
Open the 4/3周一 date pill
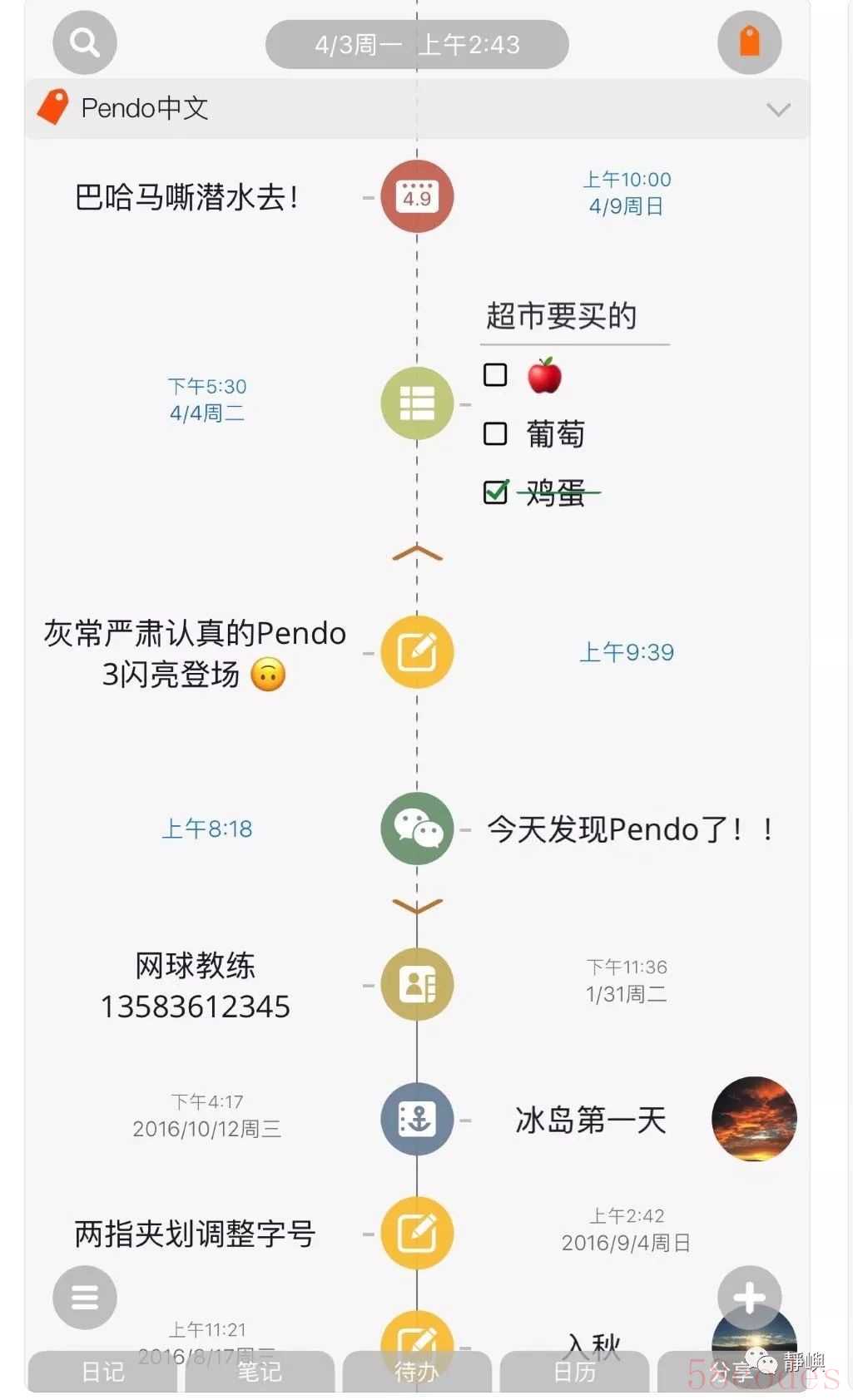417,44
